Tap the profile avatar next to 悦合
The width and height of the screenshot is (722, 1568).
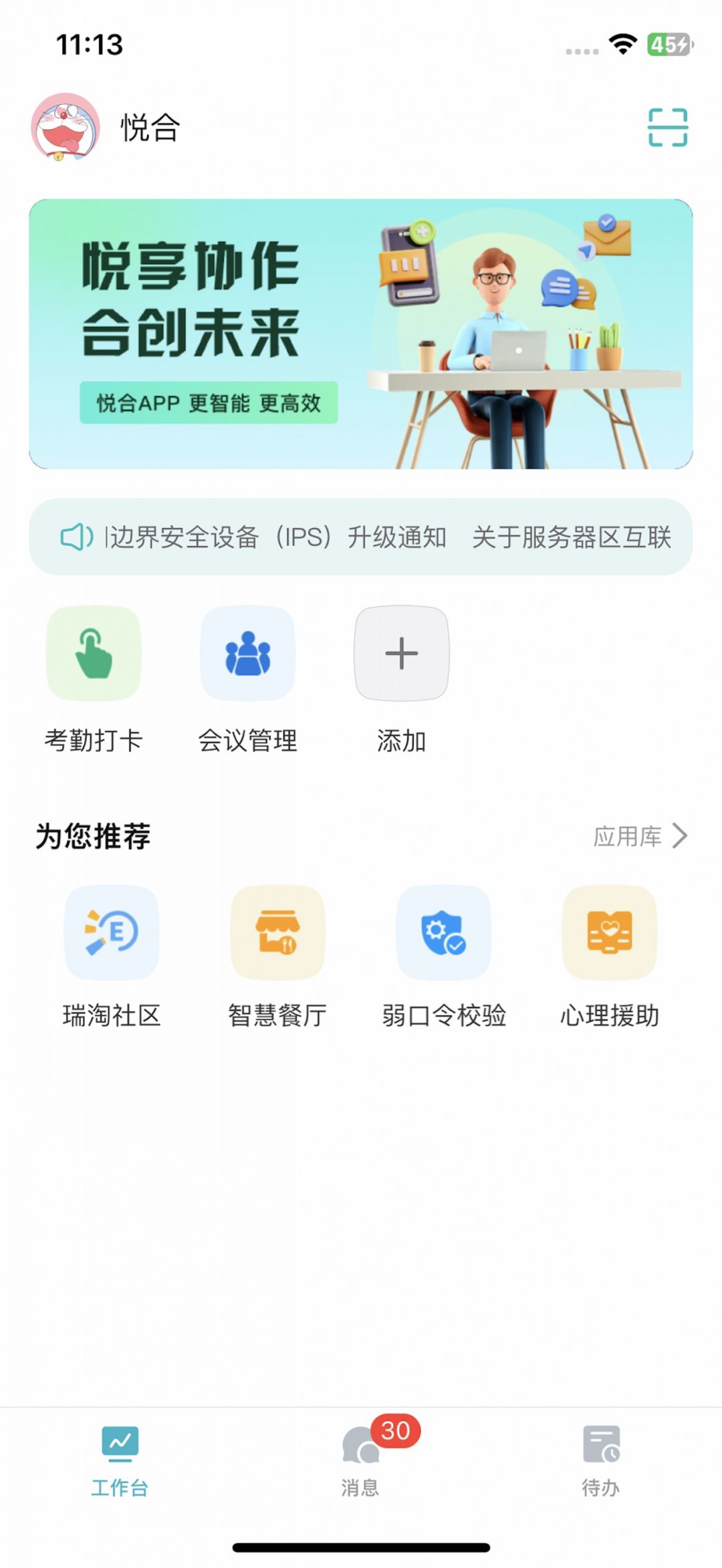(66, 127)
